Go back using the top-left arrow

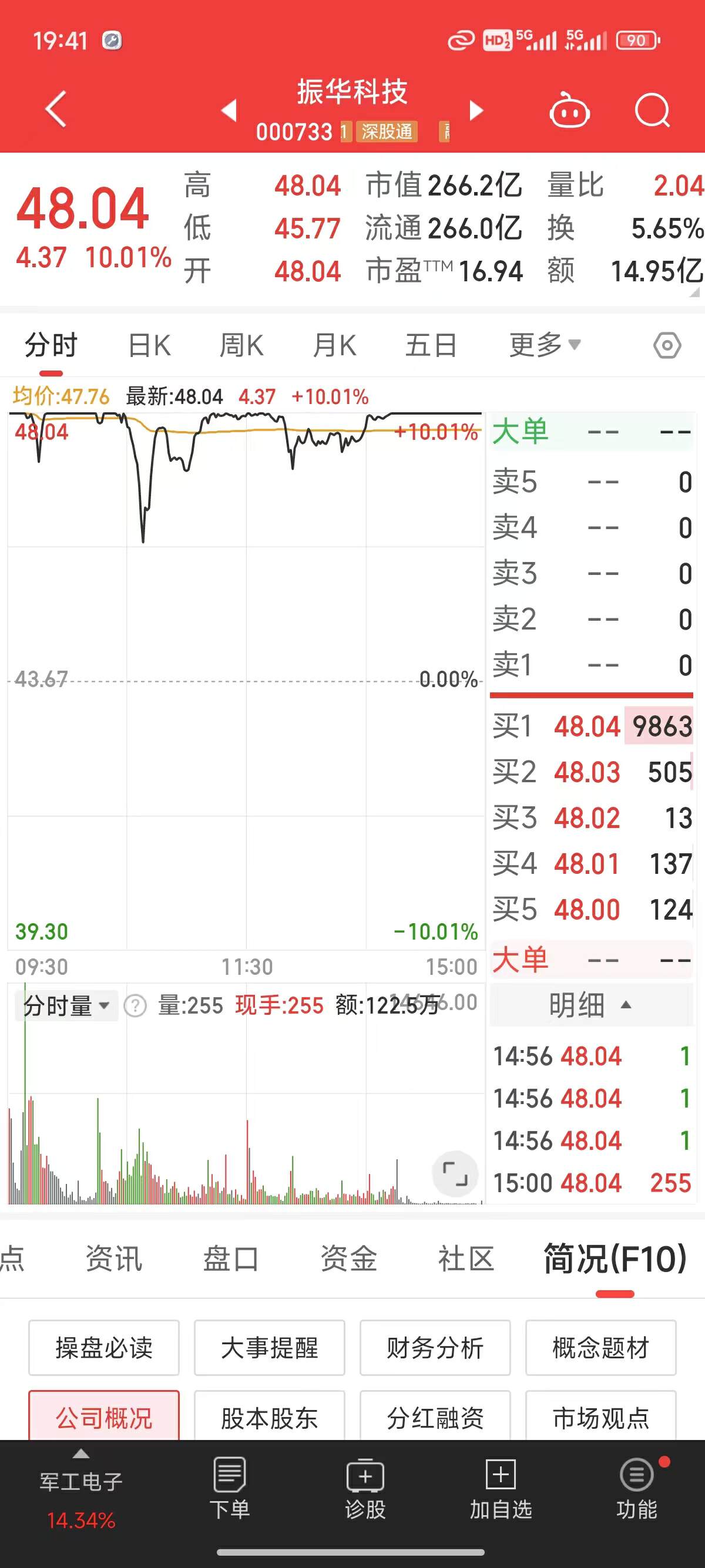(55, 110)
